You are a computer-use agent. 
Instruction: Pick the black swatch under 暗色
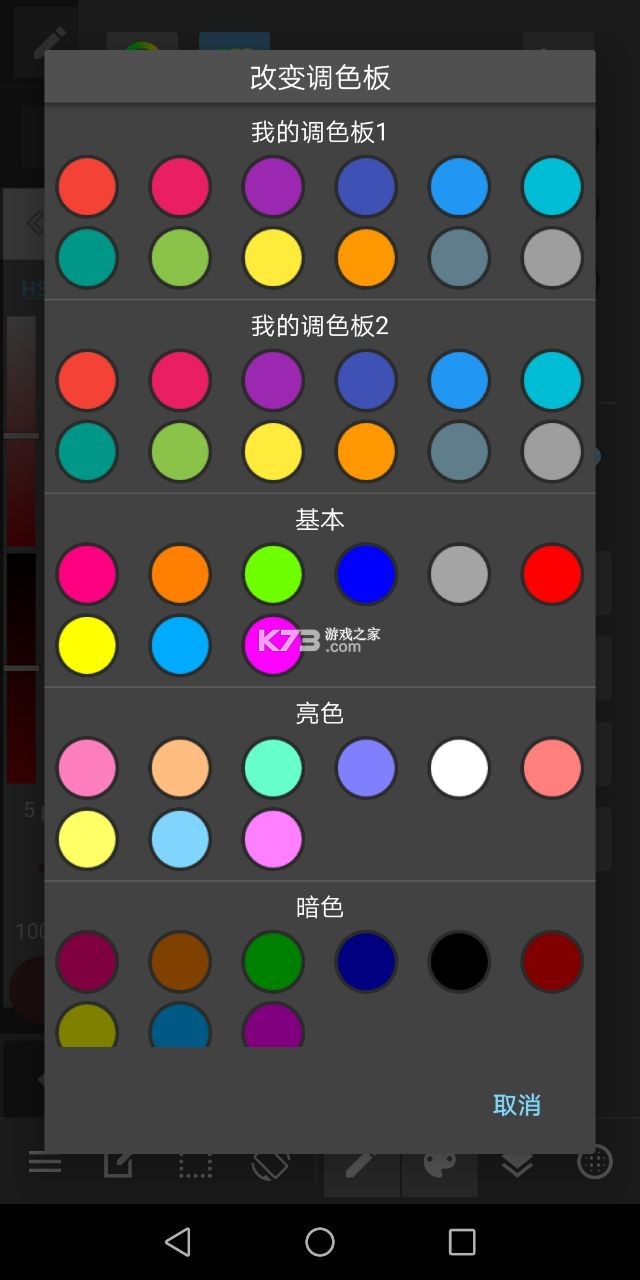pos(459,962)
